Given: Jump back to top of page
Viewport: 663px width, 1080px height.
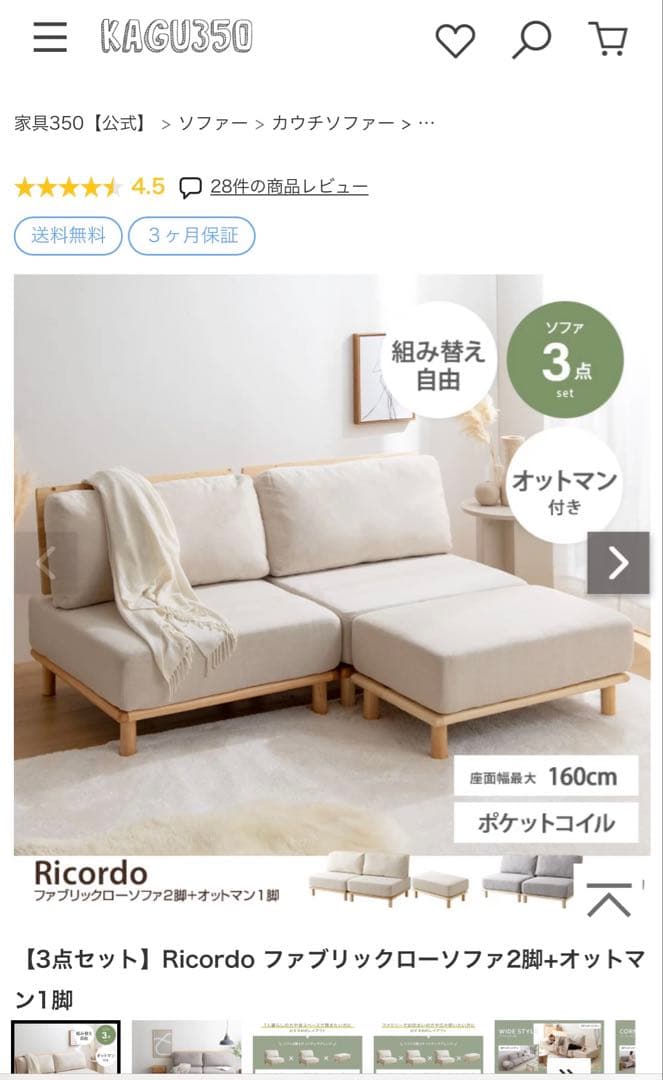Looking at the screenshot, I should (609, 899).
